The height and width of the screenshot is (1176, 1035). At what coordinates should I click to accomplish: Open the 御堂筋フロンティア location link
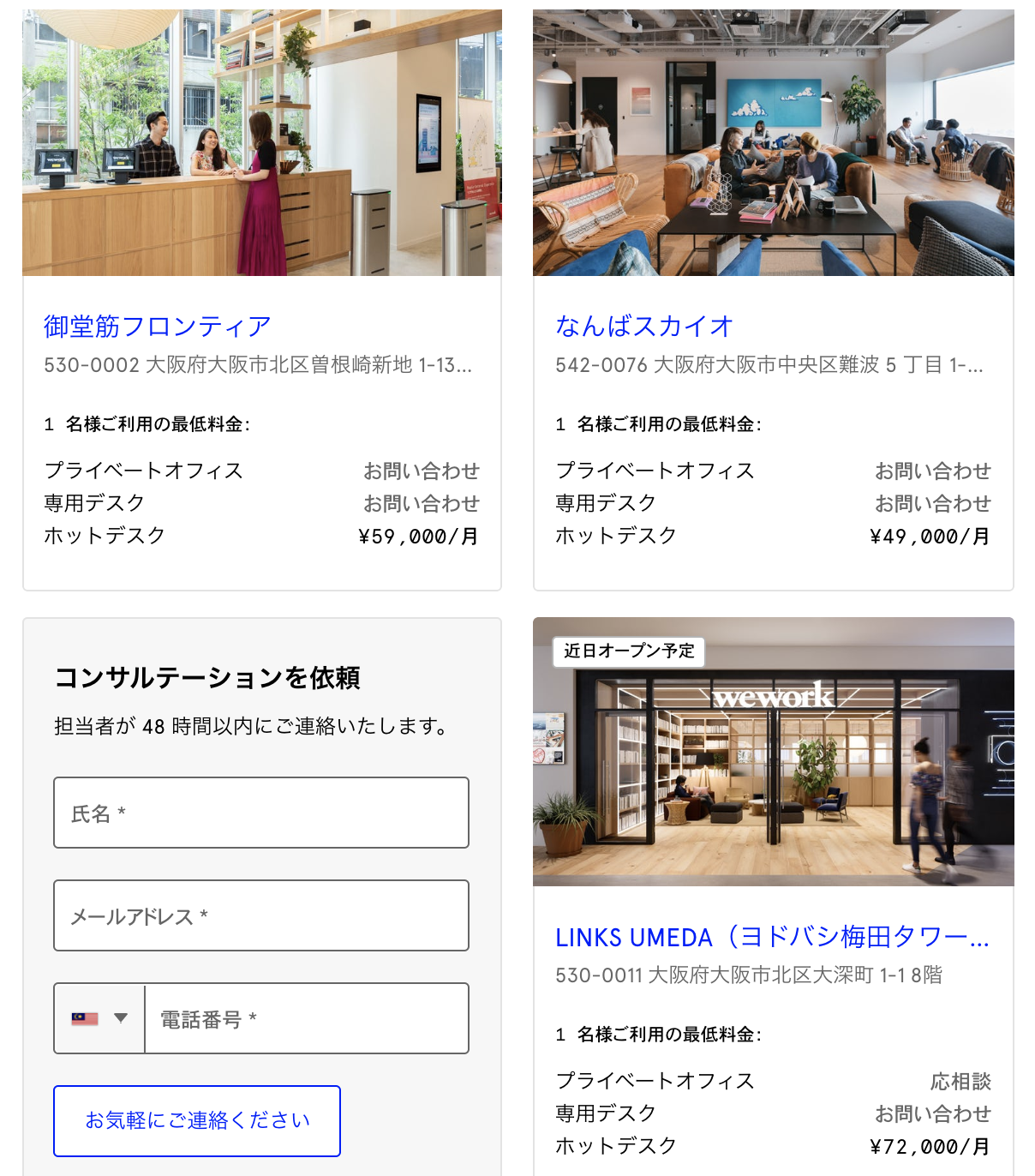(x=158, y=327)
